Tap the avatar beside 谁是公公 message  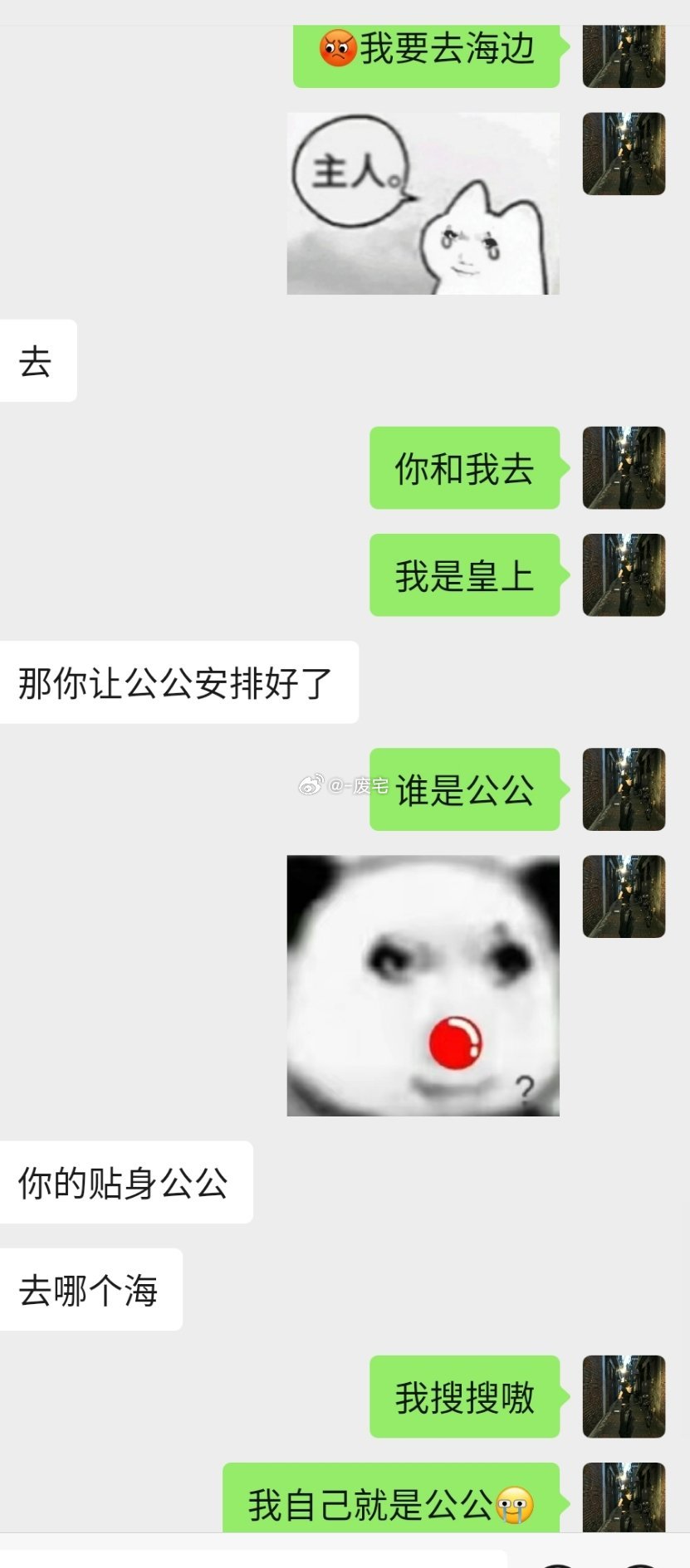[624, 789]
